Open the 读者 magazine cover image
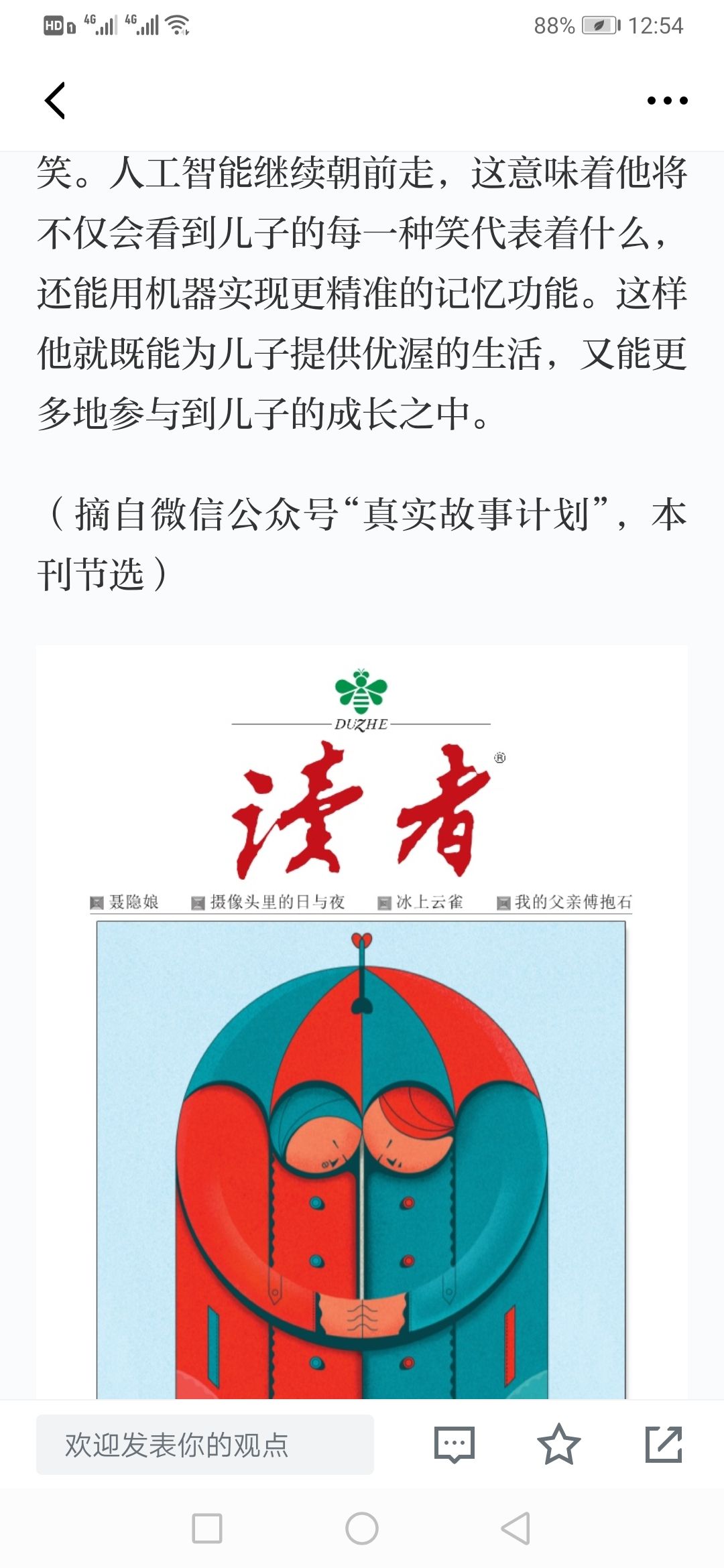The width and height of the screenshot is (724, 1568). (362, 1023)
